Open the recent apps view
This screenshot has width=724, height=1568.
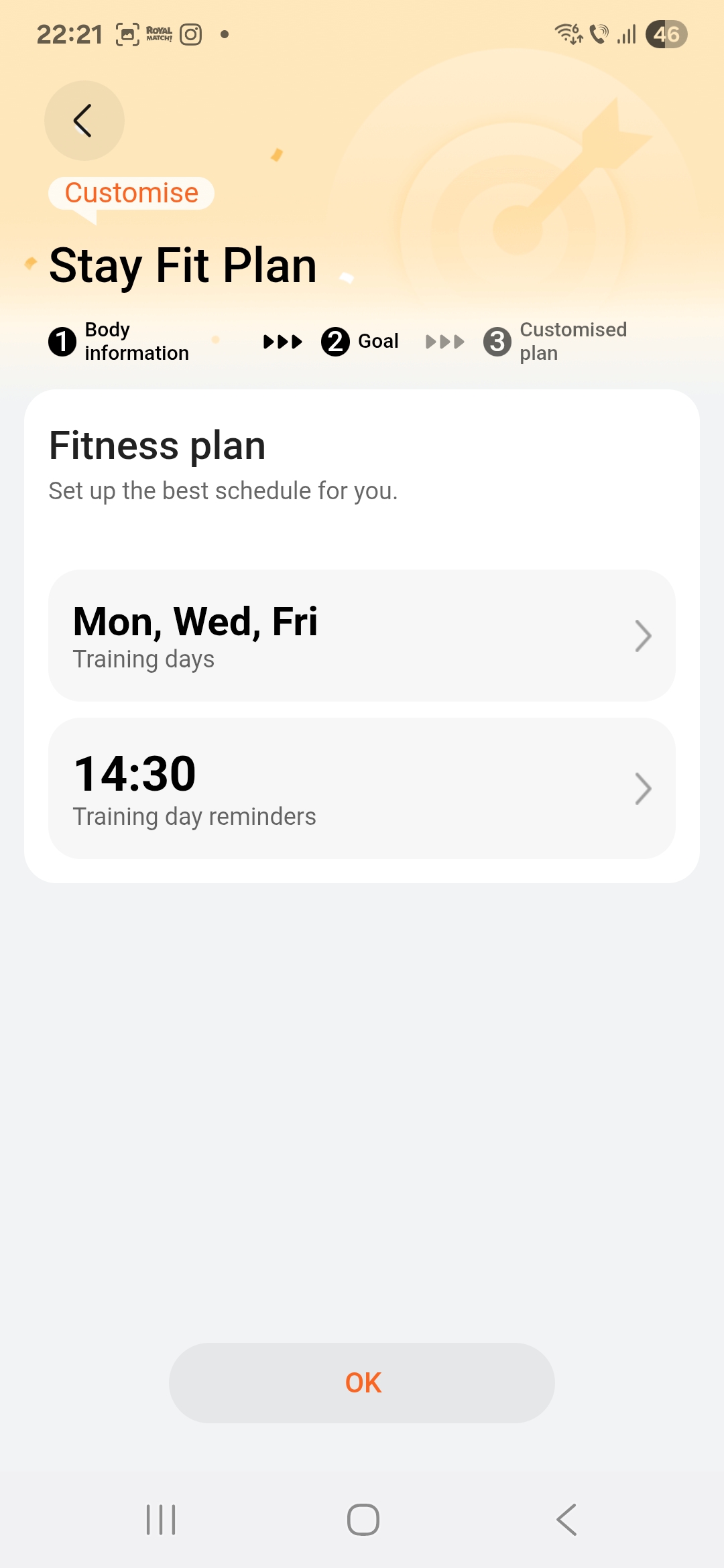161,1519
